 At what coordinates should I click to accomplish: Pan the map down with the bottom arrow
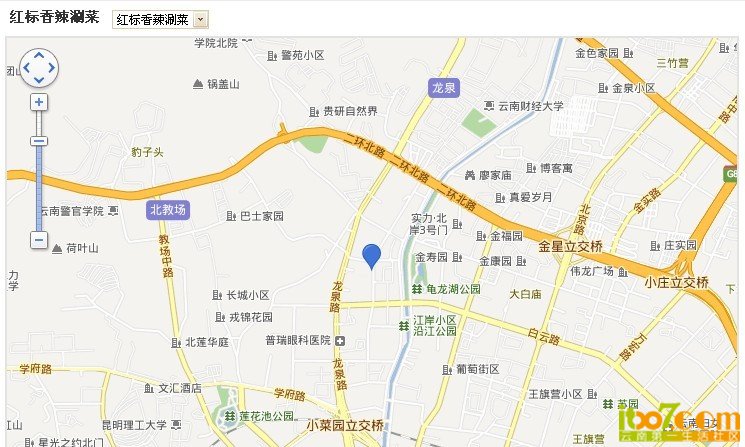39,79
